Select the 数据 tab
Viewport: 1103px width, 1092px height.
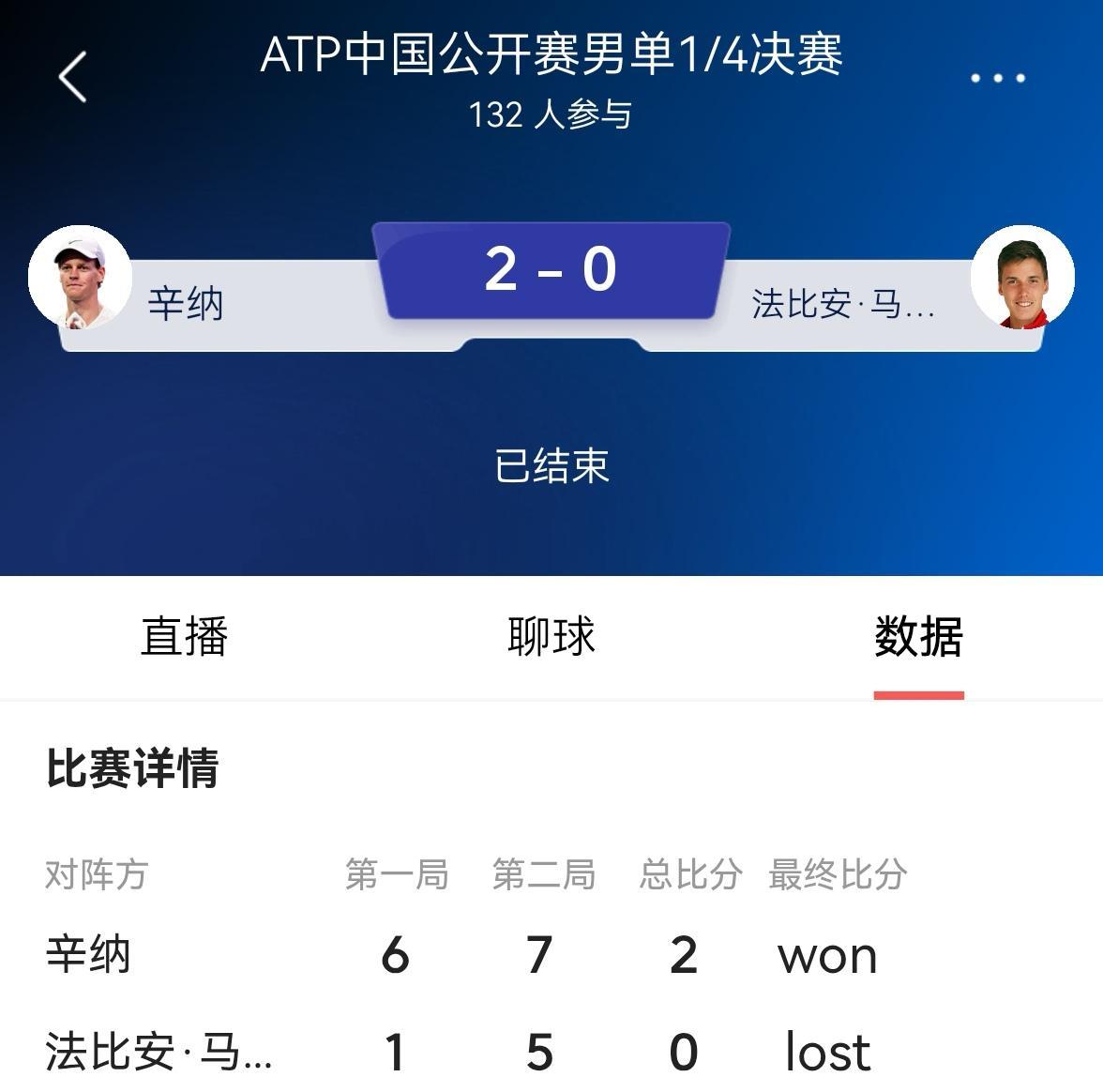(x=918, y=637)
